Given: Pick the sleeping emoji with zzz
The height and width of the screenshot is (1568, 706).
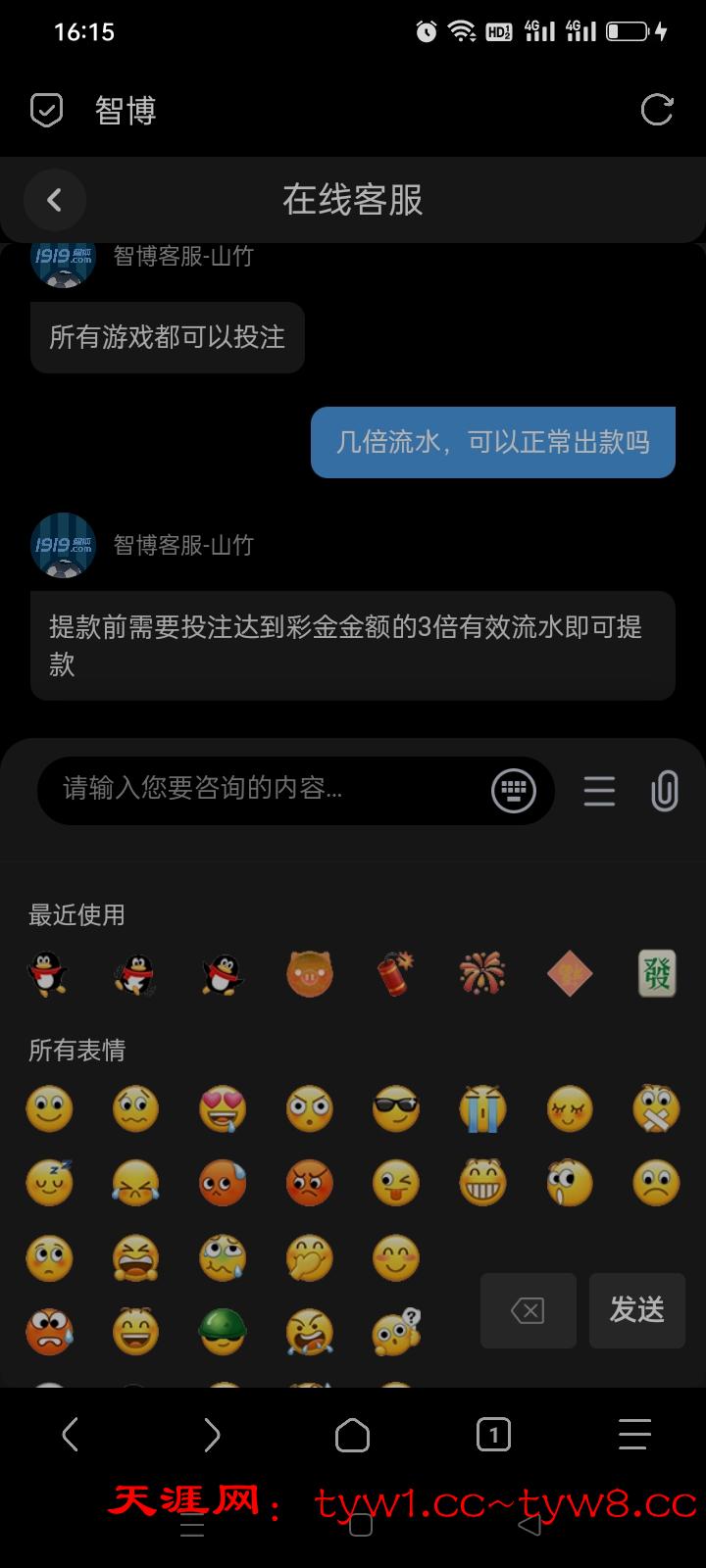Looking at the screenshot, I should pyautogui.click(x=49, y=1183).
